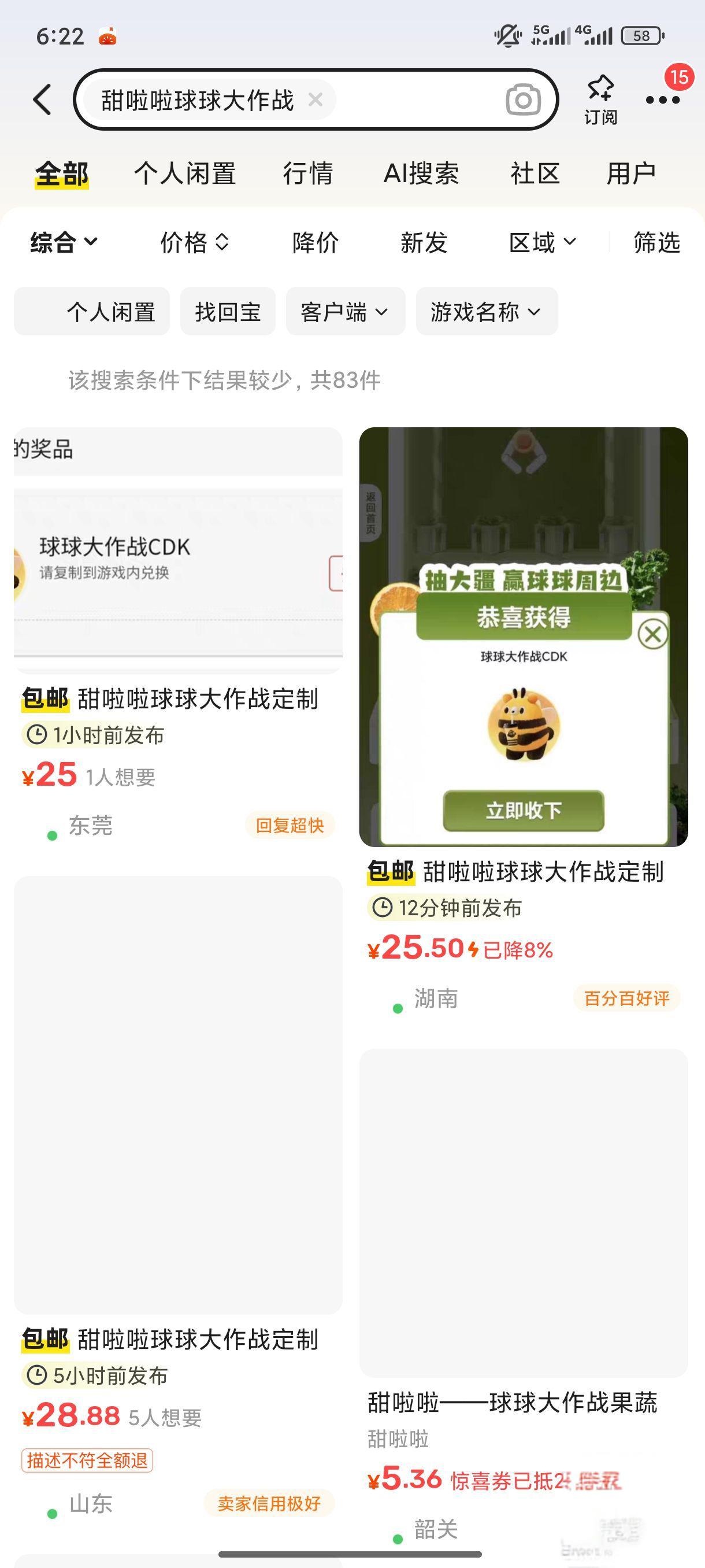Switch to the 行情 tab
This screenshot has height=1568, width=705.
pyautogui.click(x=308, y=173)
